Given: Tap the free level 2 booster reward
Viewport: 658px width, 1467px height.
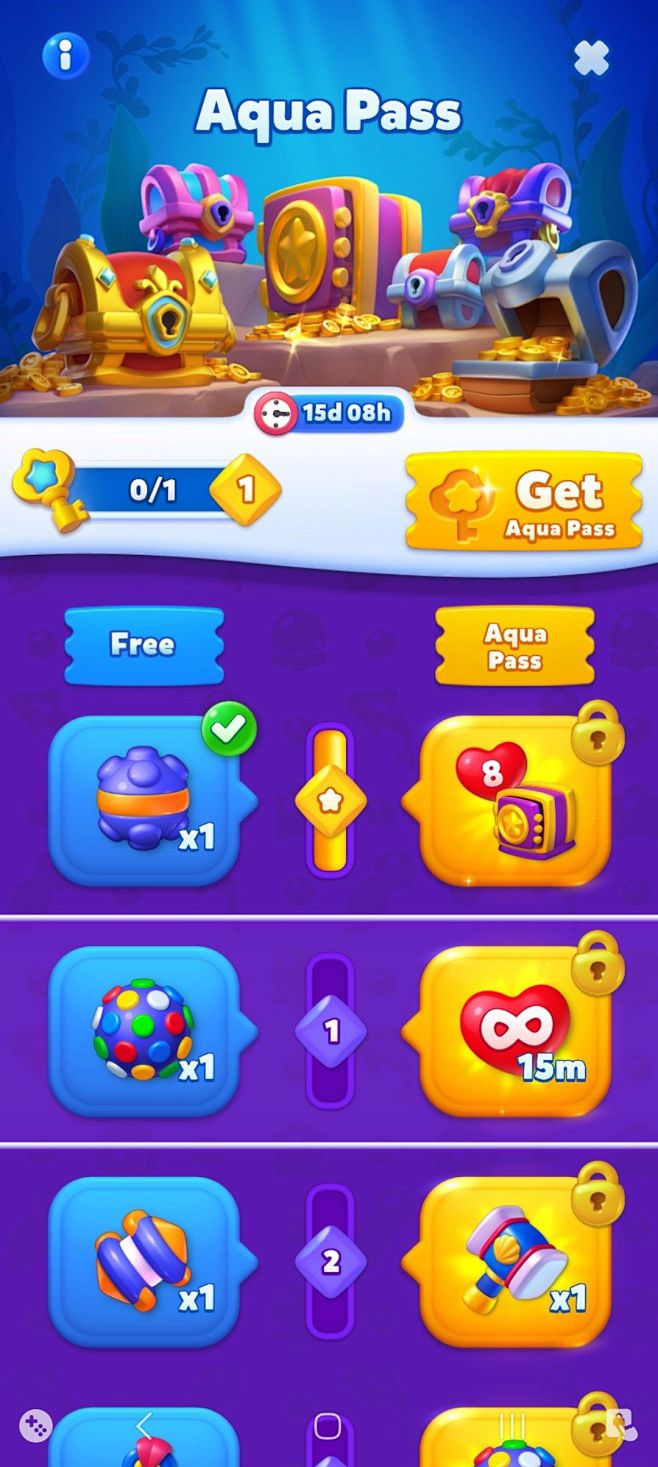Looking at the screenshot, I should click(x=145, y=1261).
